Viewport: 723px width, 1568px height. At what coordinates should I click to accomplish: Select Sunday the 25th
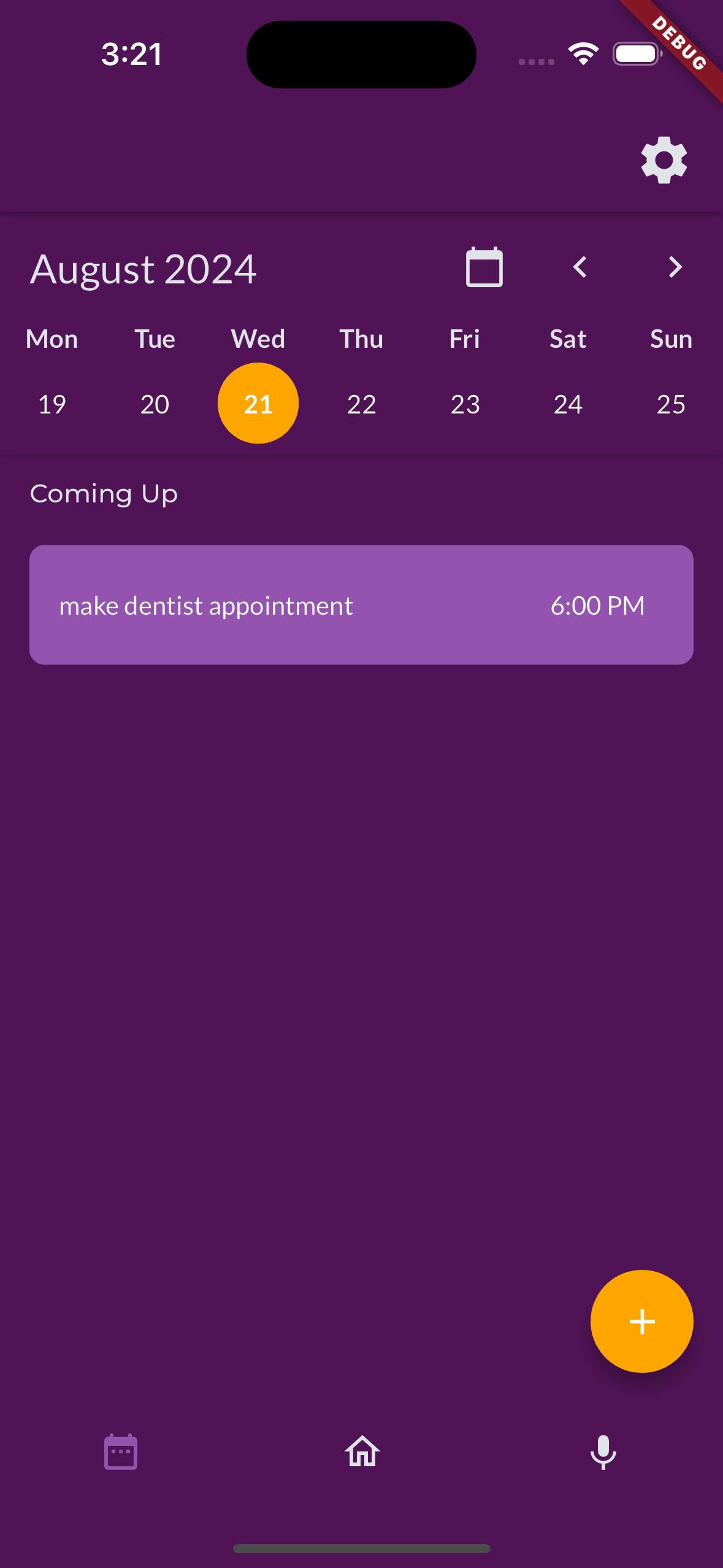tap(671, 404)
